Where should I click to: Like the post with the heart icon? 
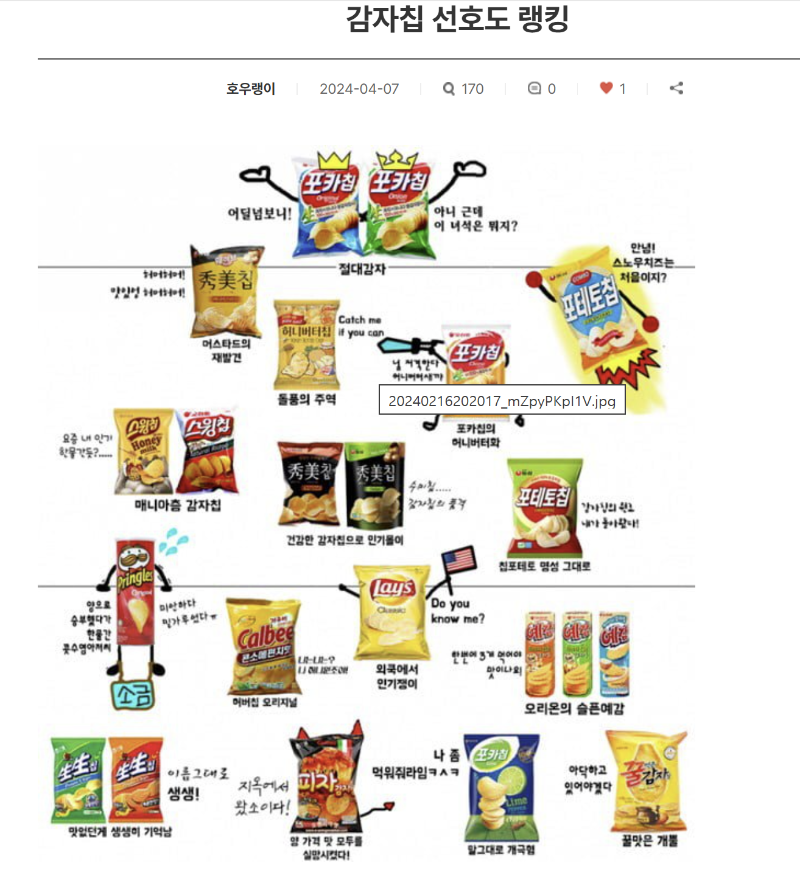[x=605, y=88]
